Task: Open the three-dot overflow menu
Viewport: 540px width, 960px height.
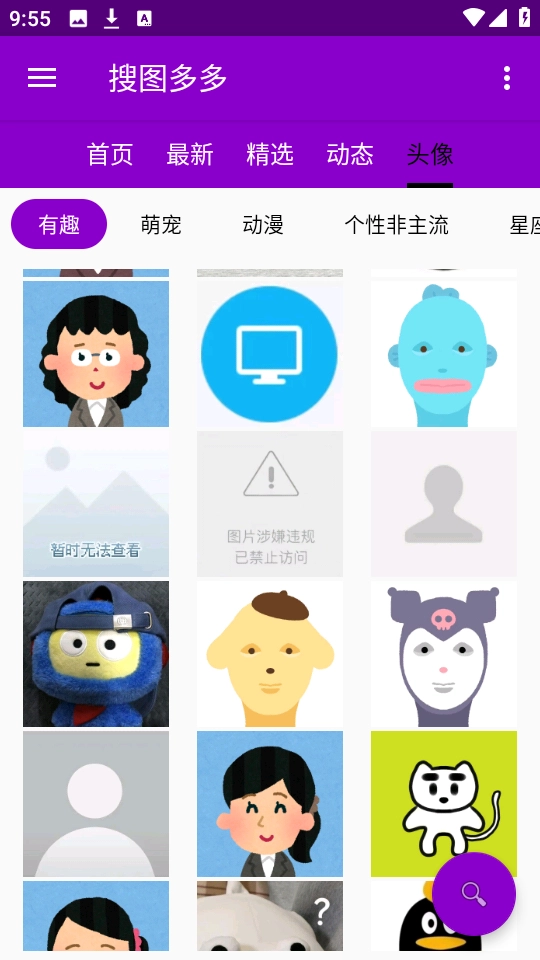Action: click(506, 78)
